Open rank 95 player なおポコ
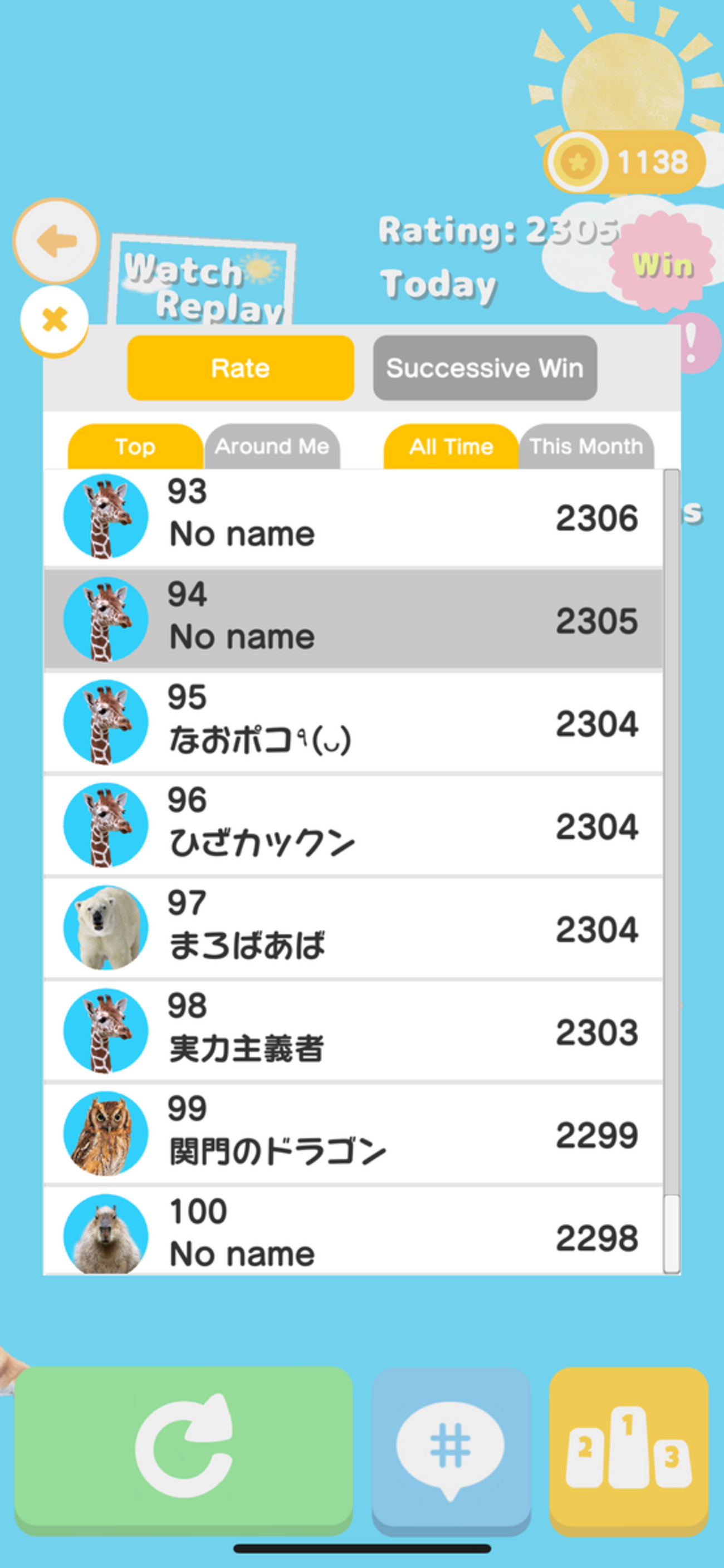 pos(353,723)
